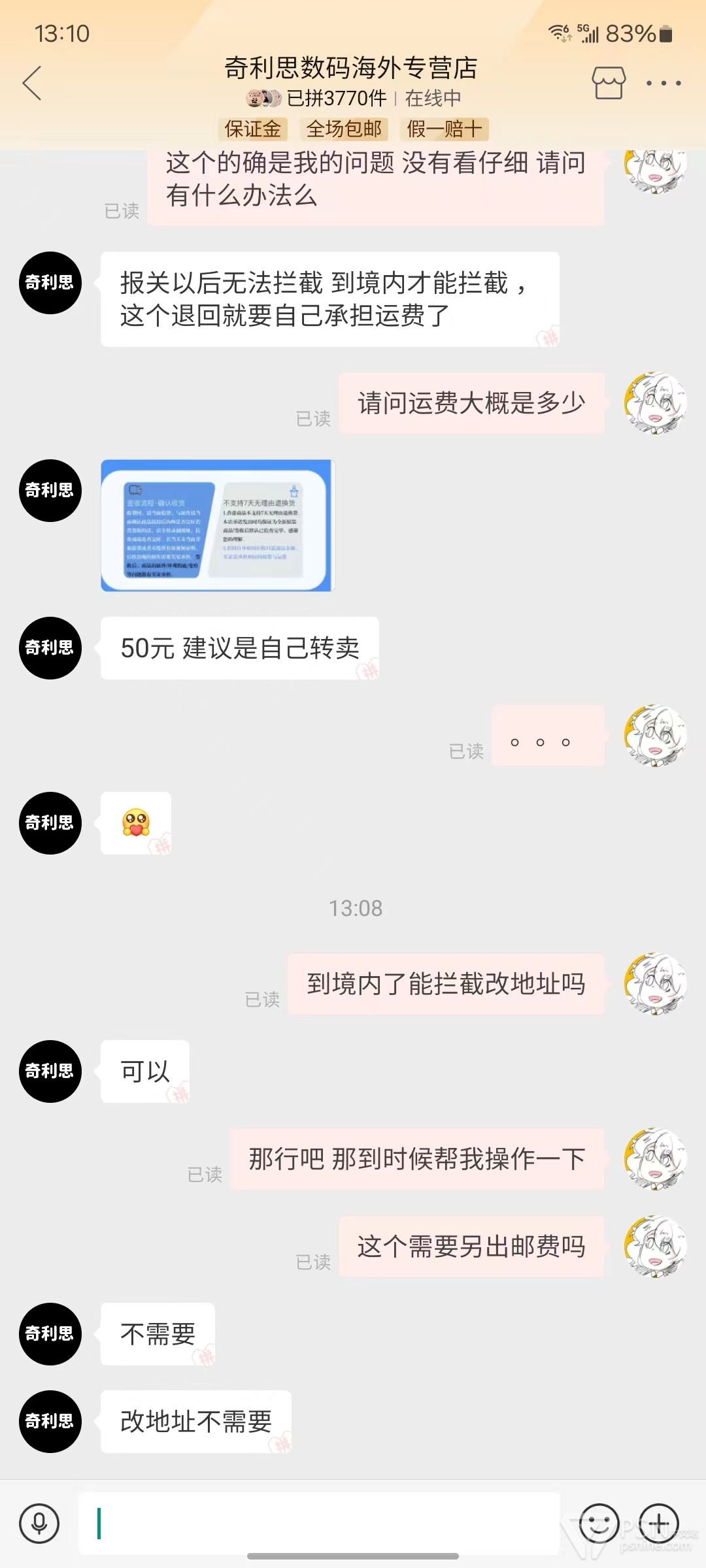Go back from the chat screen
Screen dimensions: 706x1568
32,83
